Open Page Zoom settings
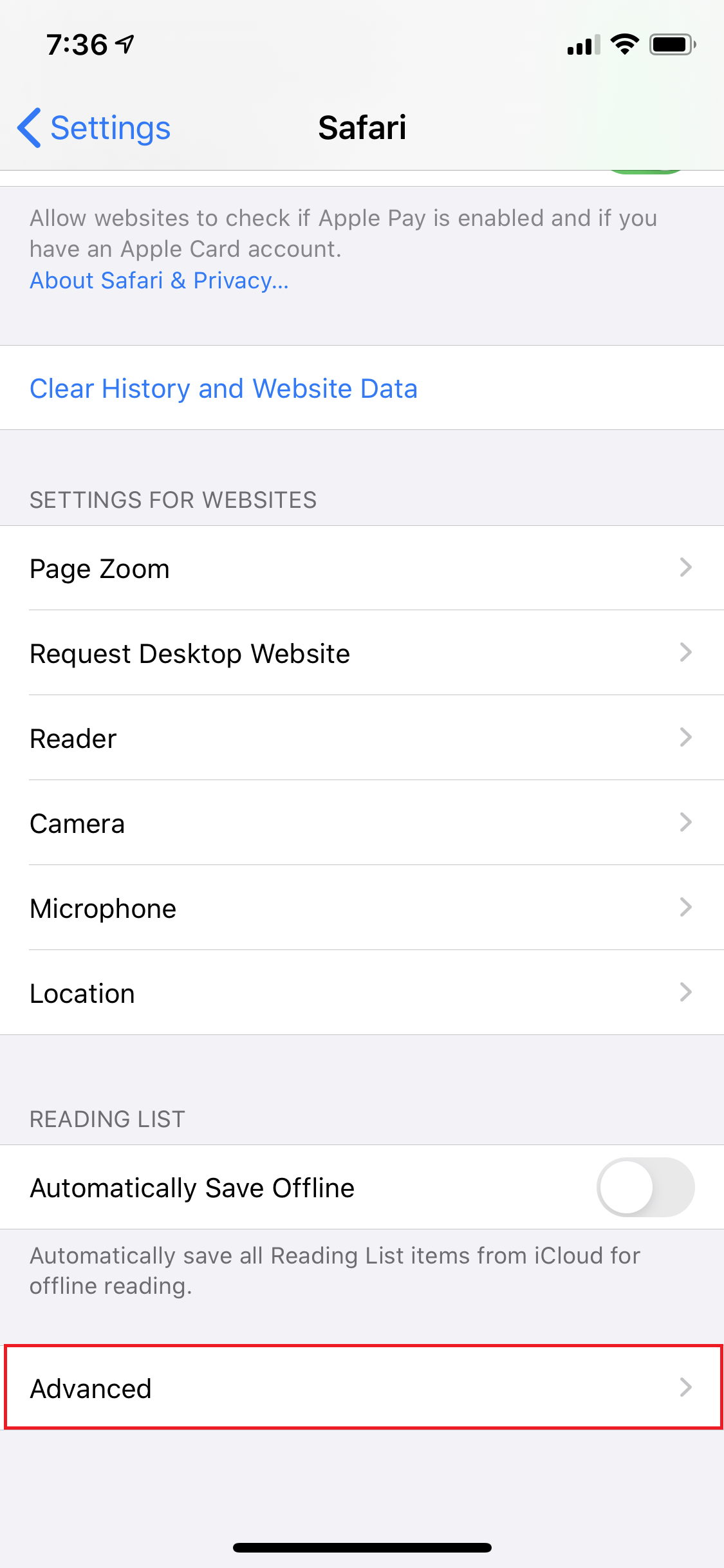This screenshot has width=724, height=1568. coord(362,568)
